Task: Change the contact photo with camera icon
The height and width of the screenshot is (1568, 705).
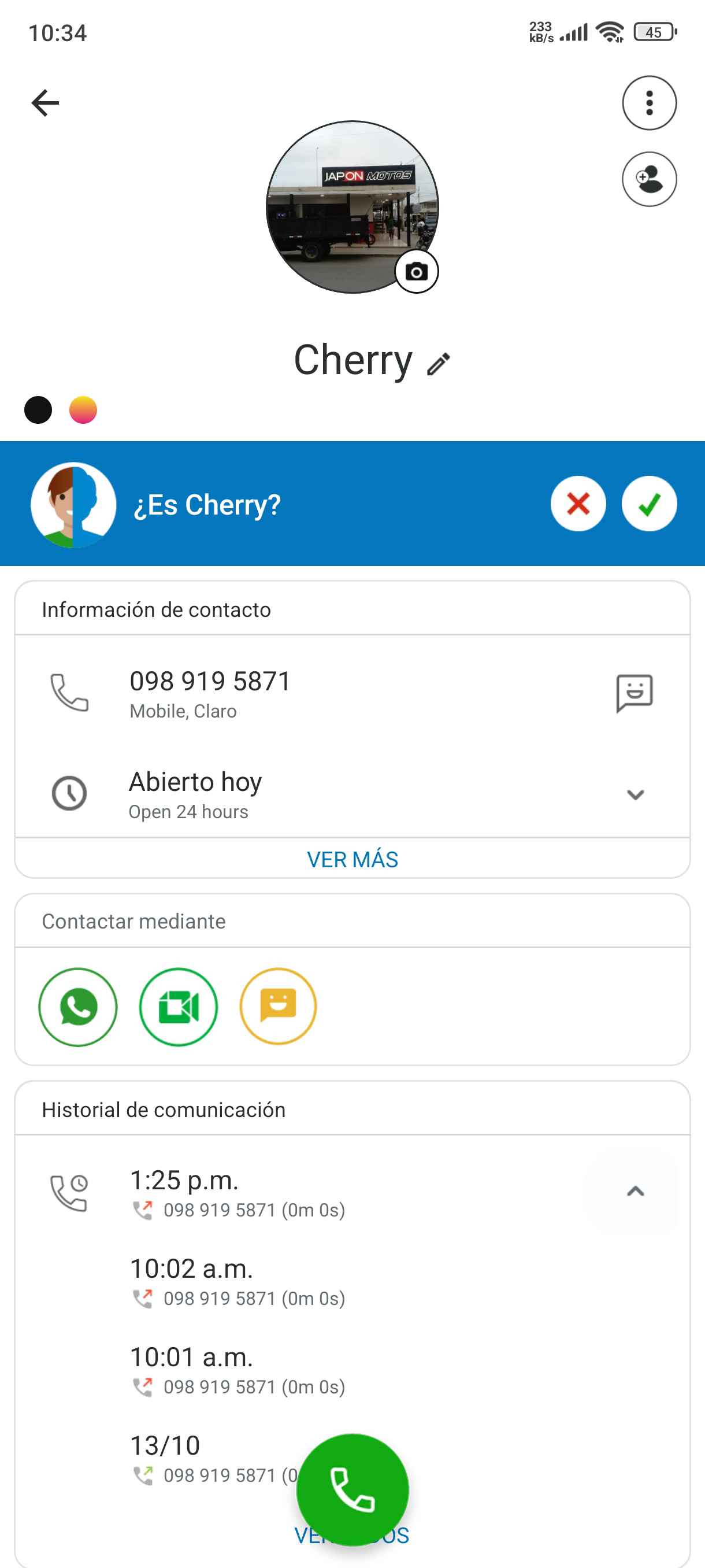Action: tap(416, 272)
